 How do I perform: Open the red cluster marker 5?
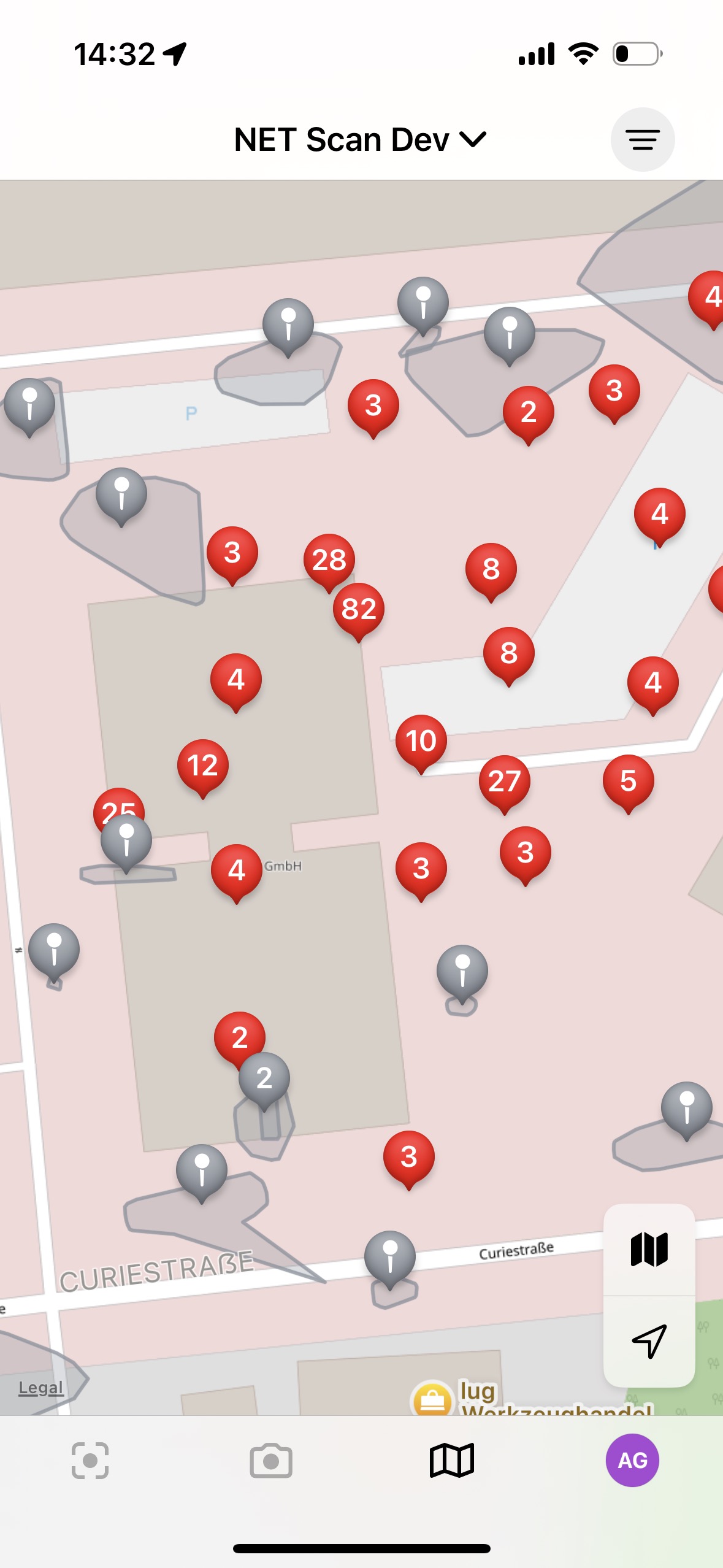(628, 780)
